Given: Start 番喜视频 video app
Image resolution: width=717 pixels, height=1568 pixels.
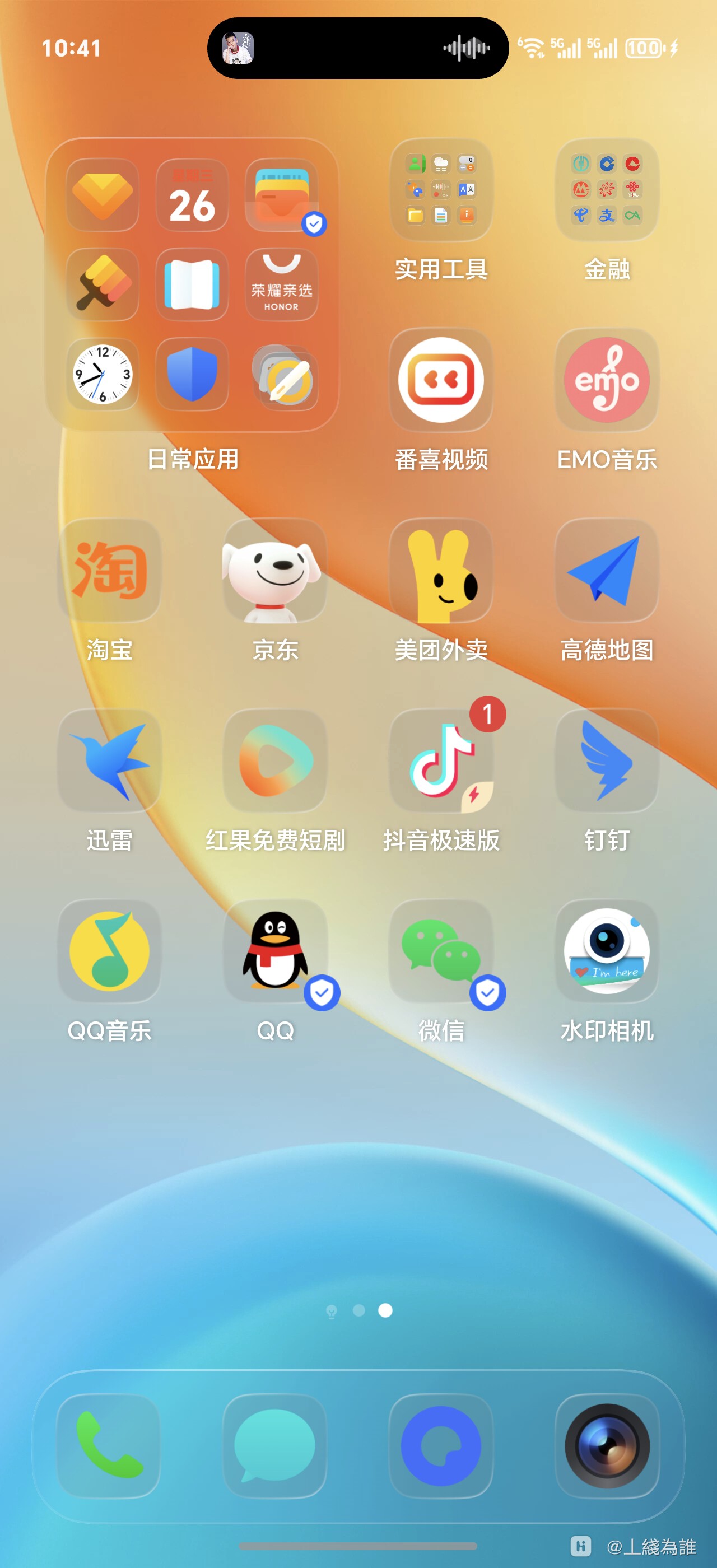Looking at the screenshot, I should (x=441, y=380).
